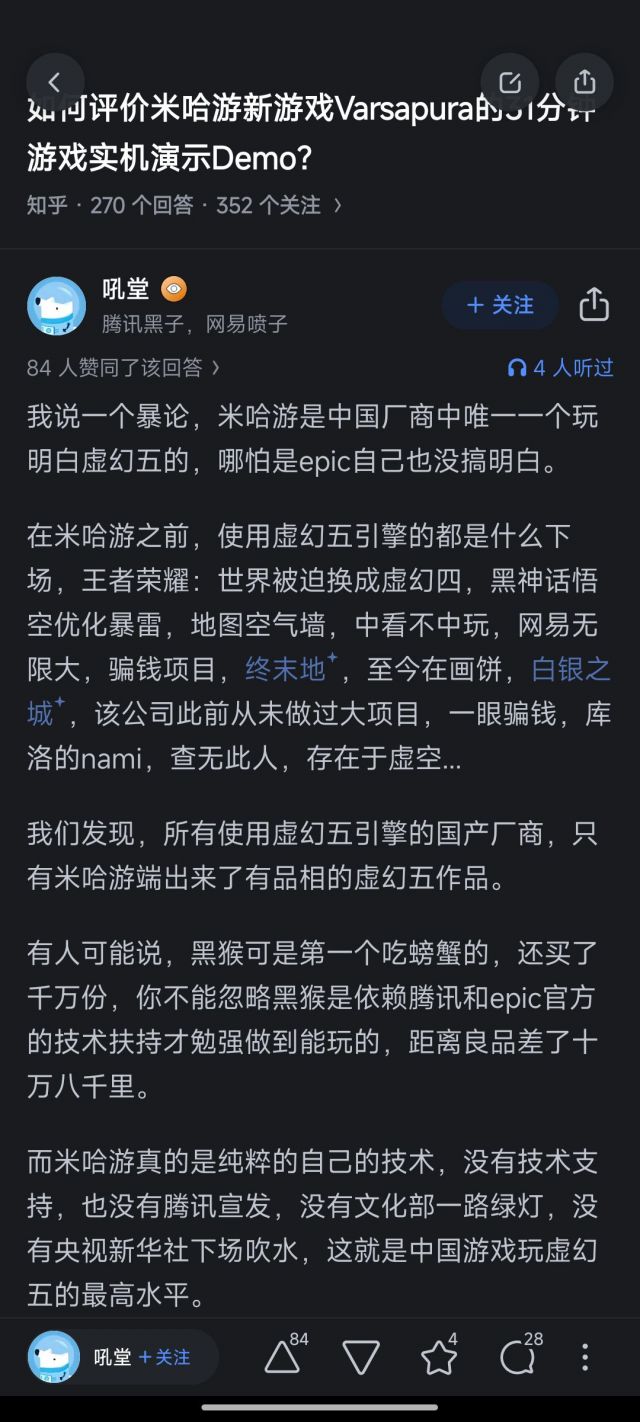Open the 270 个回答 answers list
This screenshot has height=1422, width=640.
(142, 205)
